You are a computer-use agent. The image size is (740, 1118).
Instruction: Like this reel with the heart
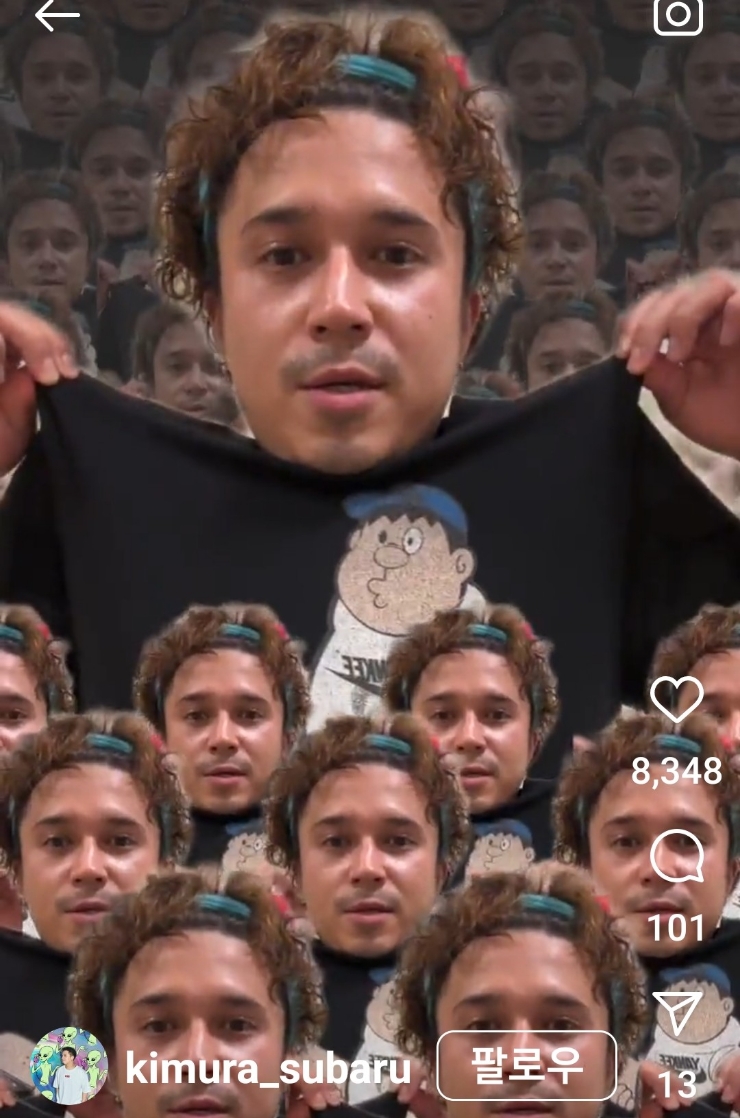pyautogui.click(x=677, y=700)
